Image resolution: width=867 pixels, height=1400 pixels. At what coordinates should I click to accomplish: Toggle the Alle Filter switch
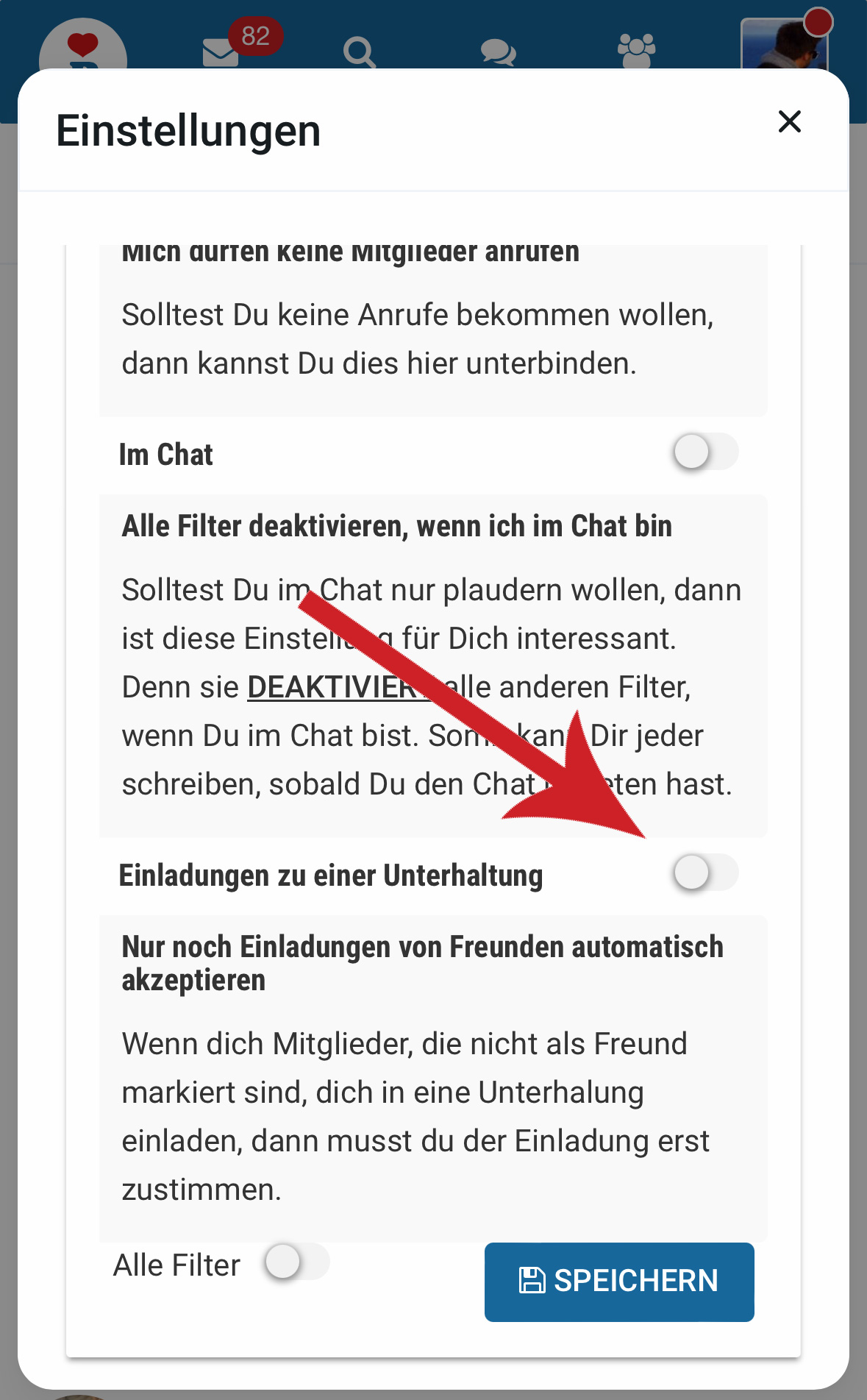297,1262
